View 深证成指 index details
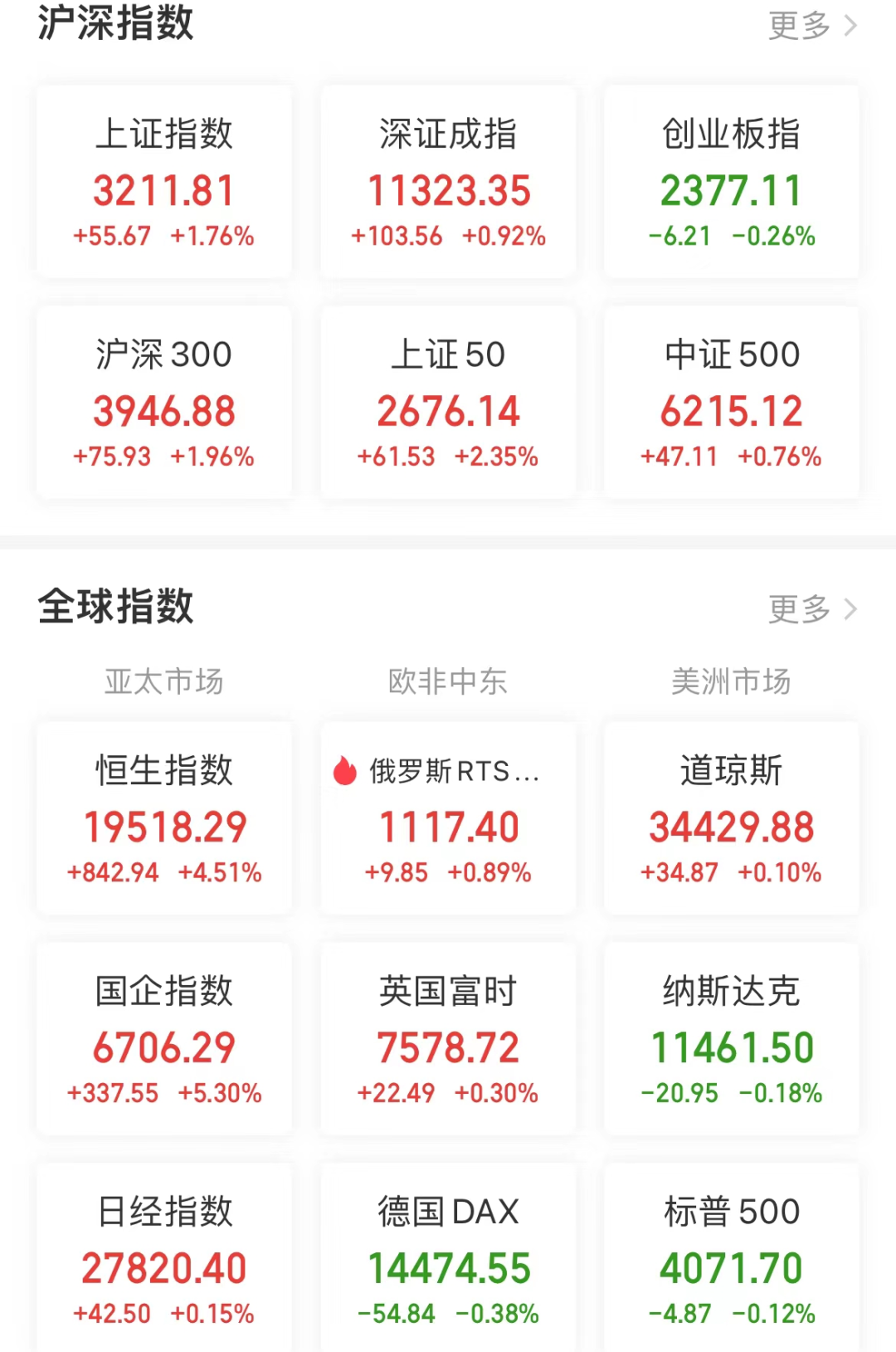Image resolution: width=896 pixels, height=1352 pixels. click(448, 182)
